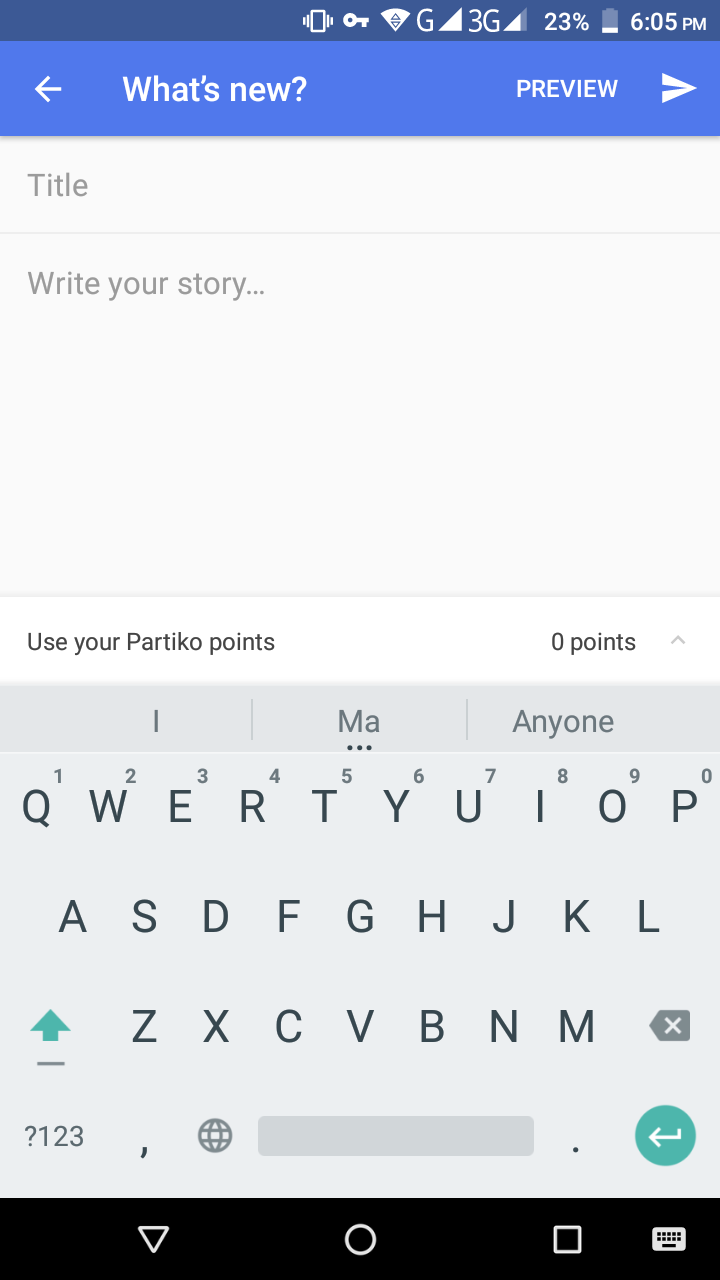The image size is (720, 1280).
Task: Toggle the keyboard shift key
Action: [51, 1026]
